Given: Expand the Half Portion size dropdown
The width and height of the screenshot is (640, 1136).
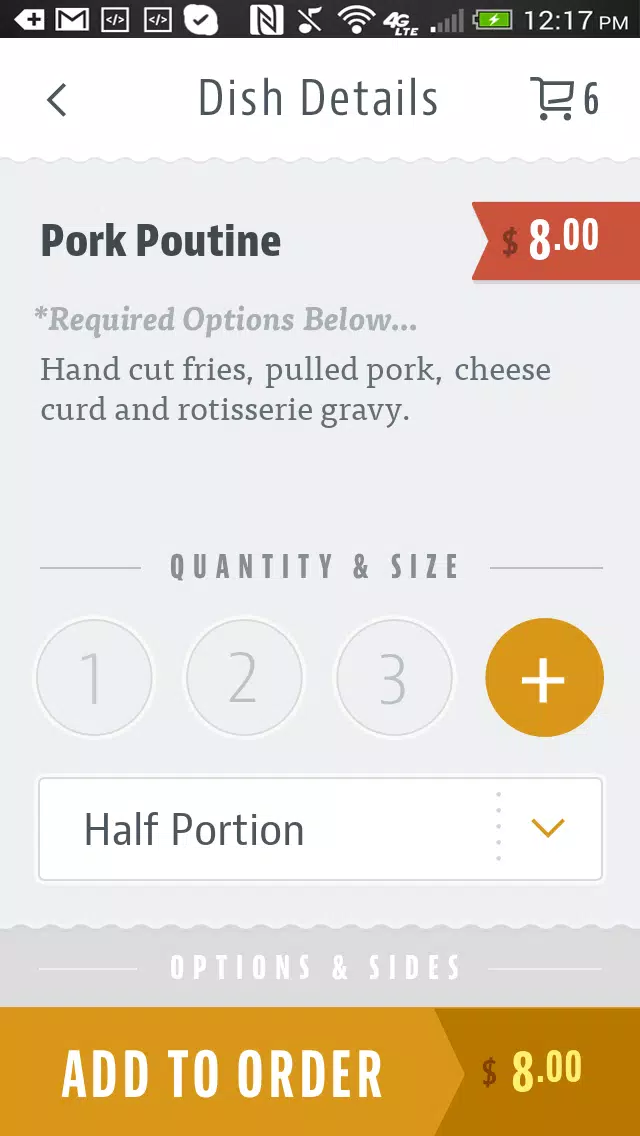Looking at the screenshot, I should pyautogui.click(x=320, y=830).
